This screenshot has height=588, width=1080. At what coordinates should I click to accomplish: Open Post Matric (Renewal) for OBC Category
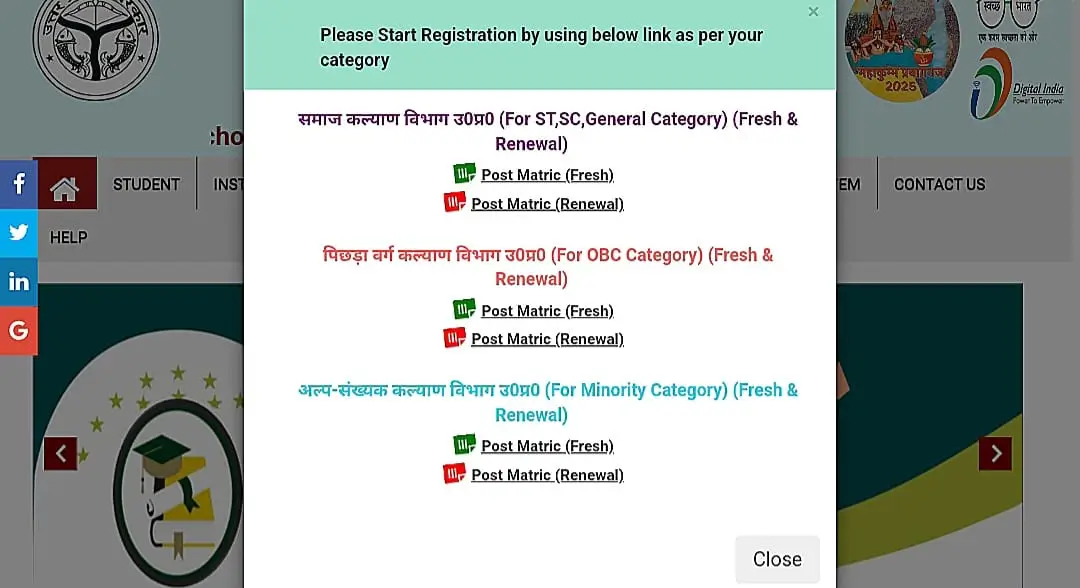click(547, 339)
